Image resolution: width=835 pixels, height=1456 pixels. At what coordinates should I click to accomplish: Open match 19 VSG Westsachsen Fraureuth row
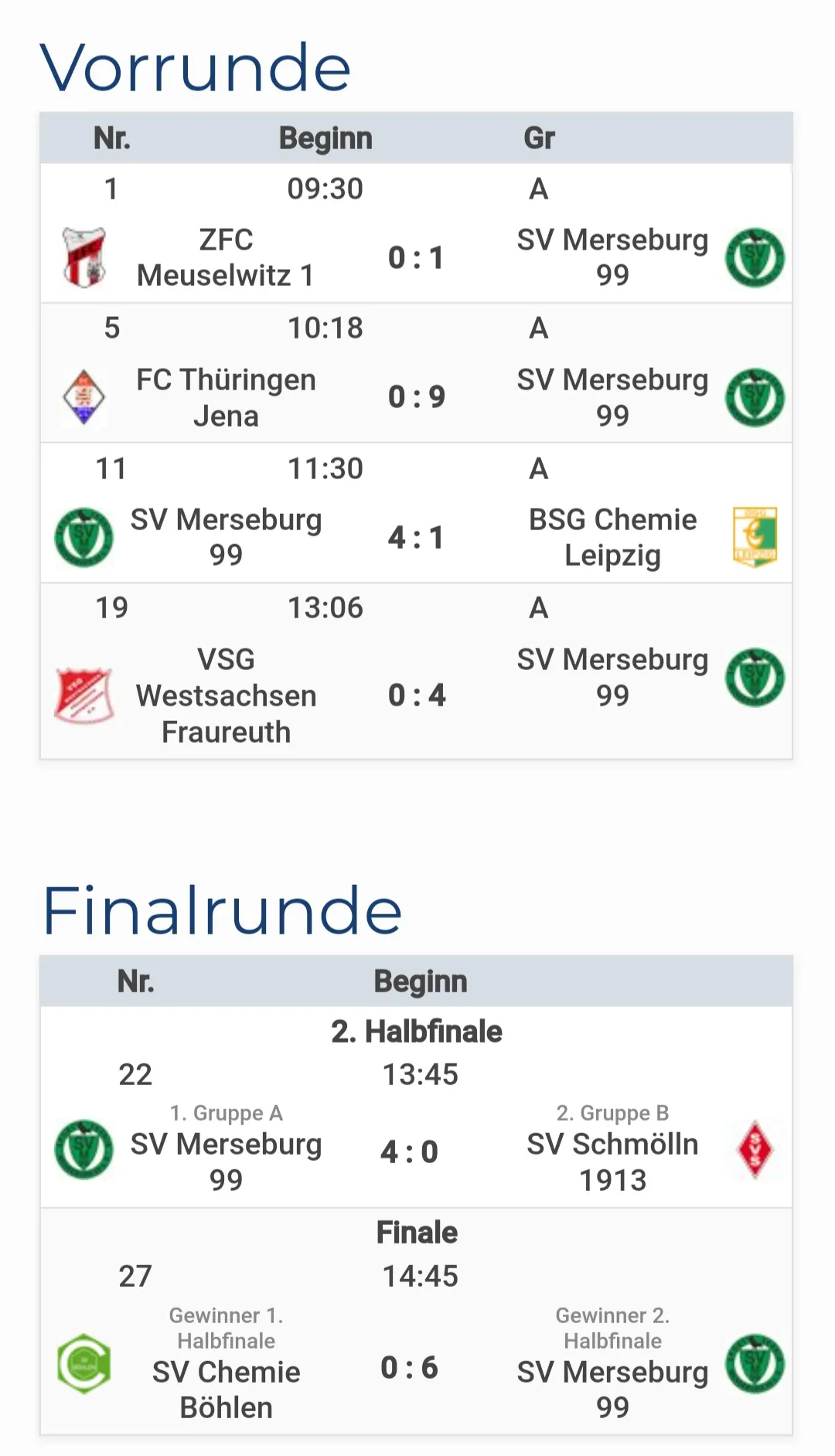click(x=416, y=671)
